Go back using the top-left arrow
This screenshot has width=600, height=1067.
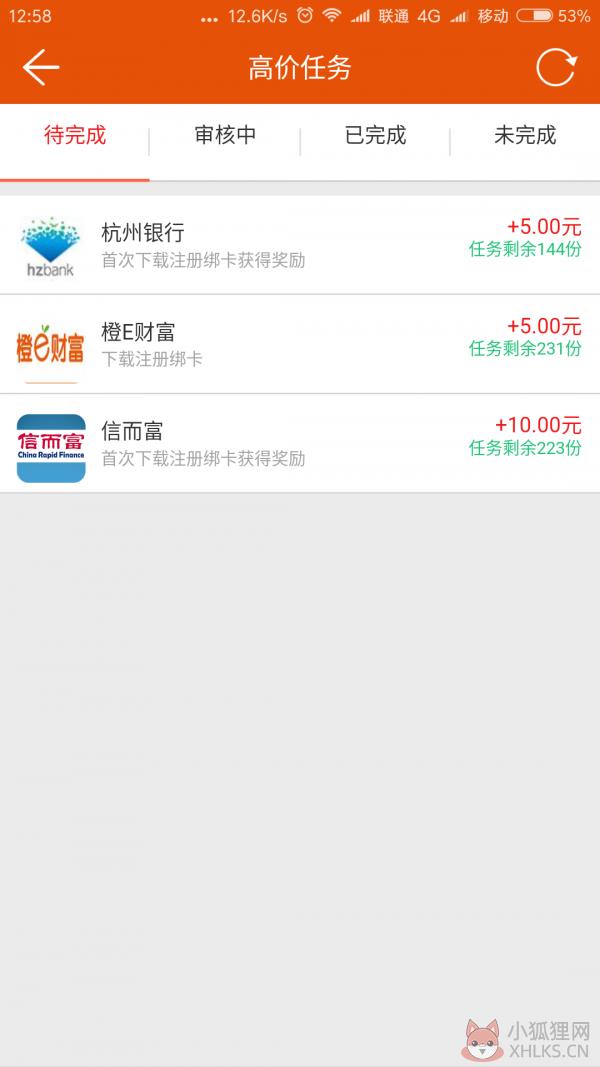point(41,67)
